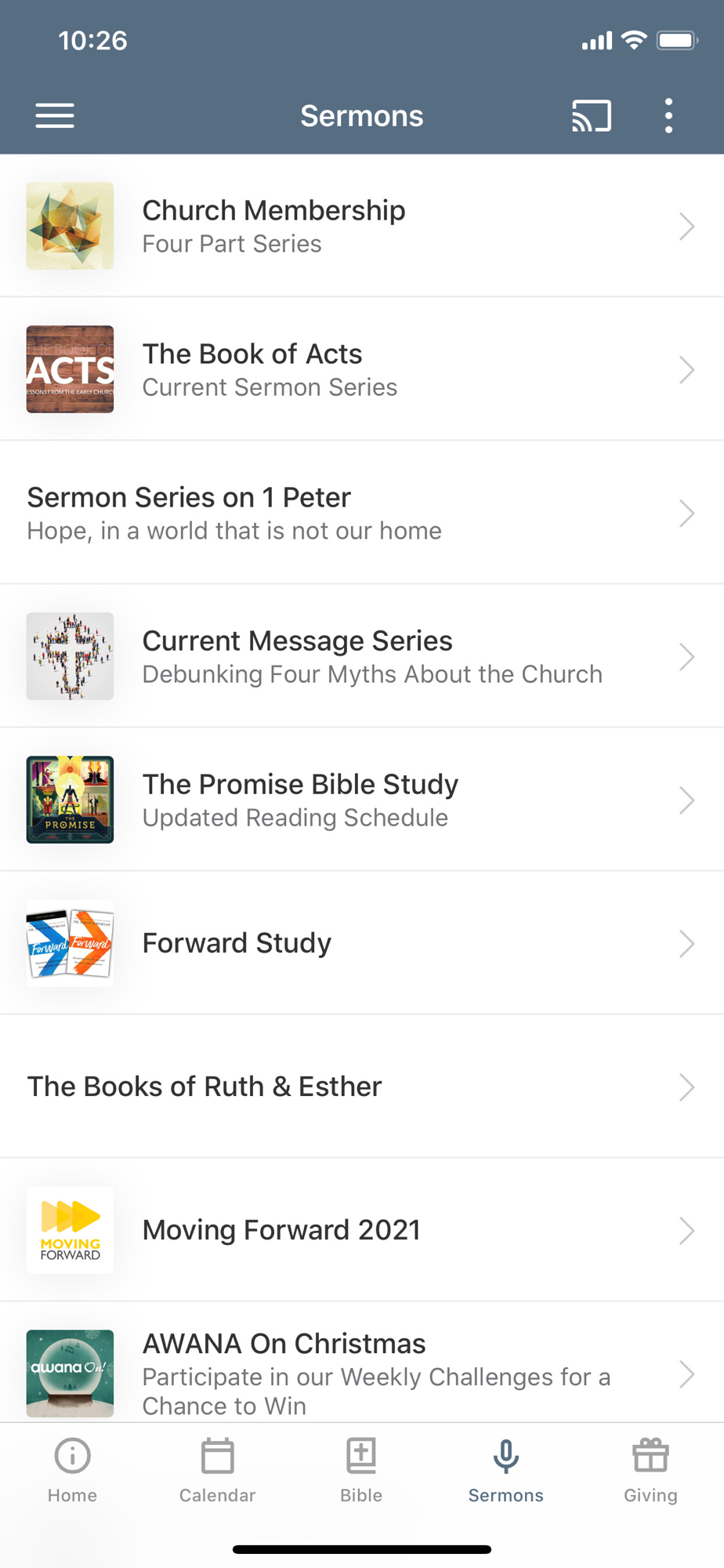Switch to the Giving tab
The height and width of the screenshot is (1568, 724).
point(650,1471)
